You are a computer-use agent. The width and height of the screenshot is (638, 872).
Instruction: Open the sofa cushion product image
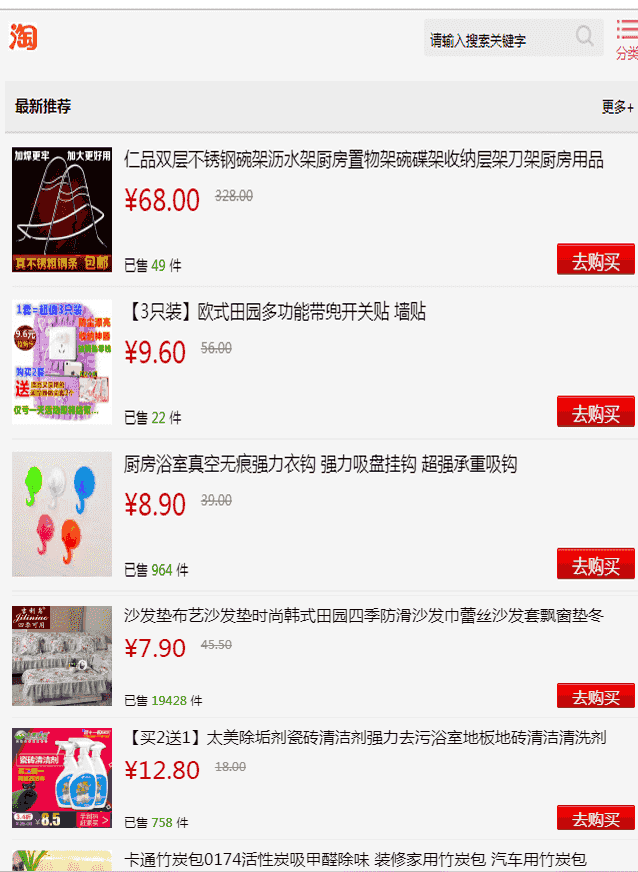[x=62, y=655]
